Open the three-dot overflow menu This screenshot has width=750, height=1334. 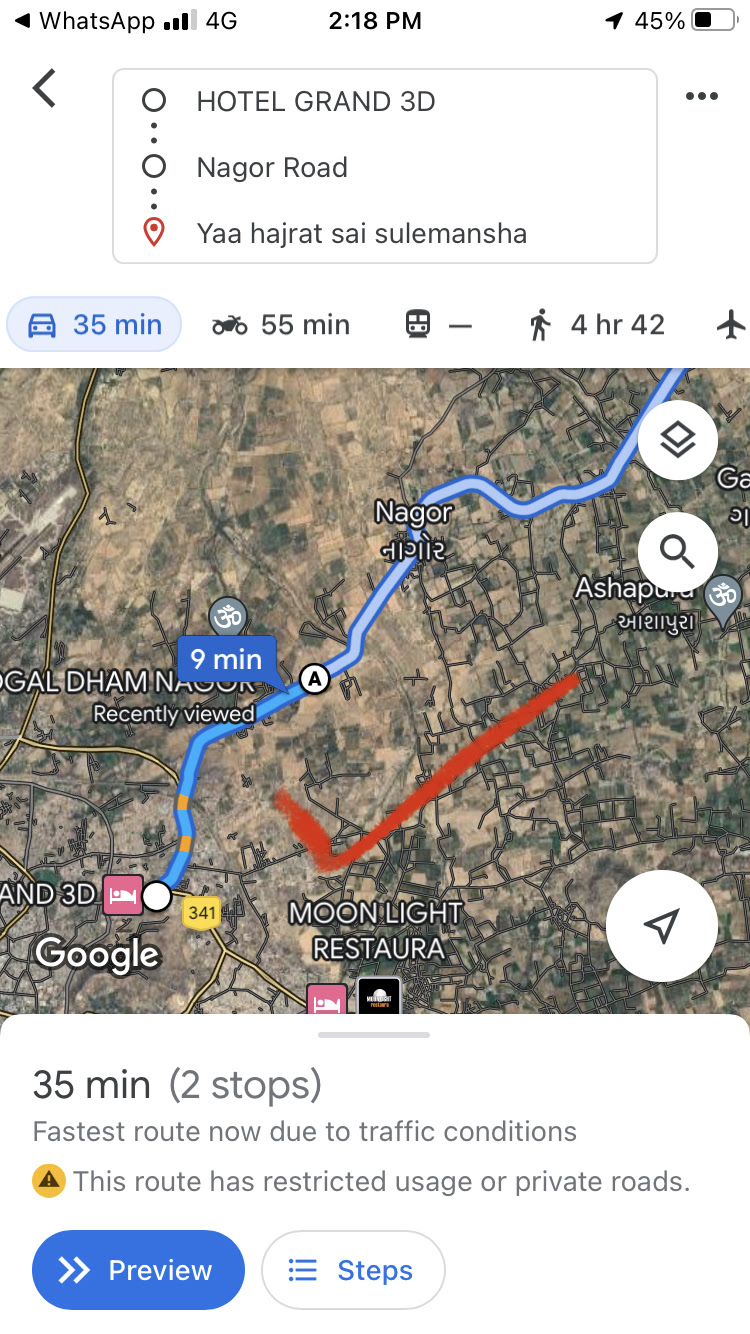click(x=702, y=96)
